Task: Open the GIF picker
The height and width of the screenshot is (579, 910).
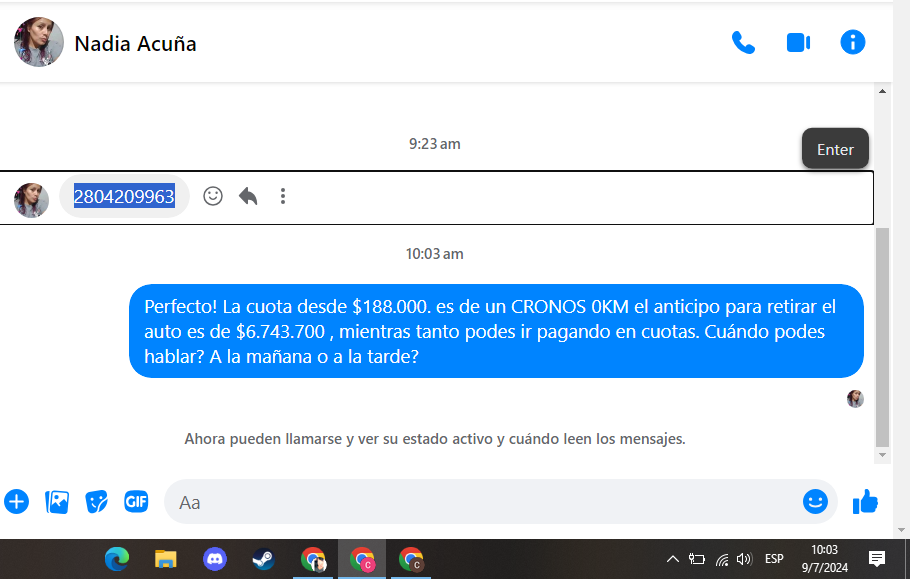Action: (x=136, y=501)
